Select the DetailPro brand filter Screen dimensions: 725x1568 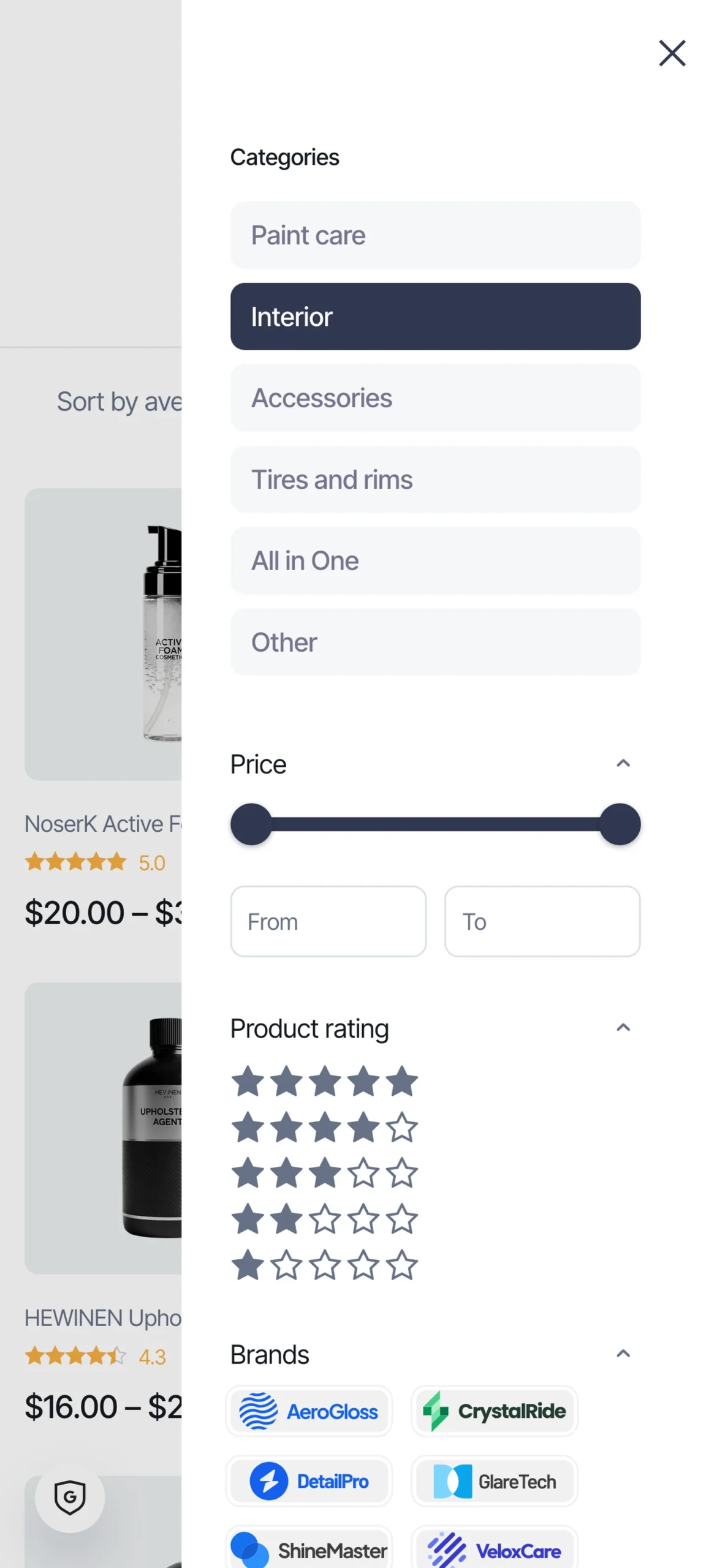pos(309,1481)
